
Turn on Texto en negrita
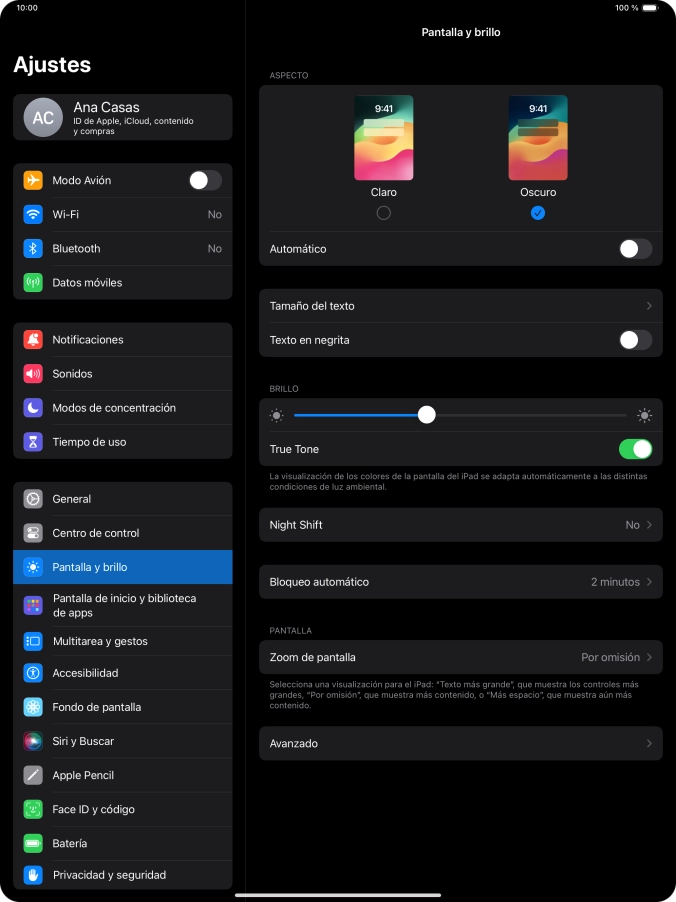(x=635, y=340)
